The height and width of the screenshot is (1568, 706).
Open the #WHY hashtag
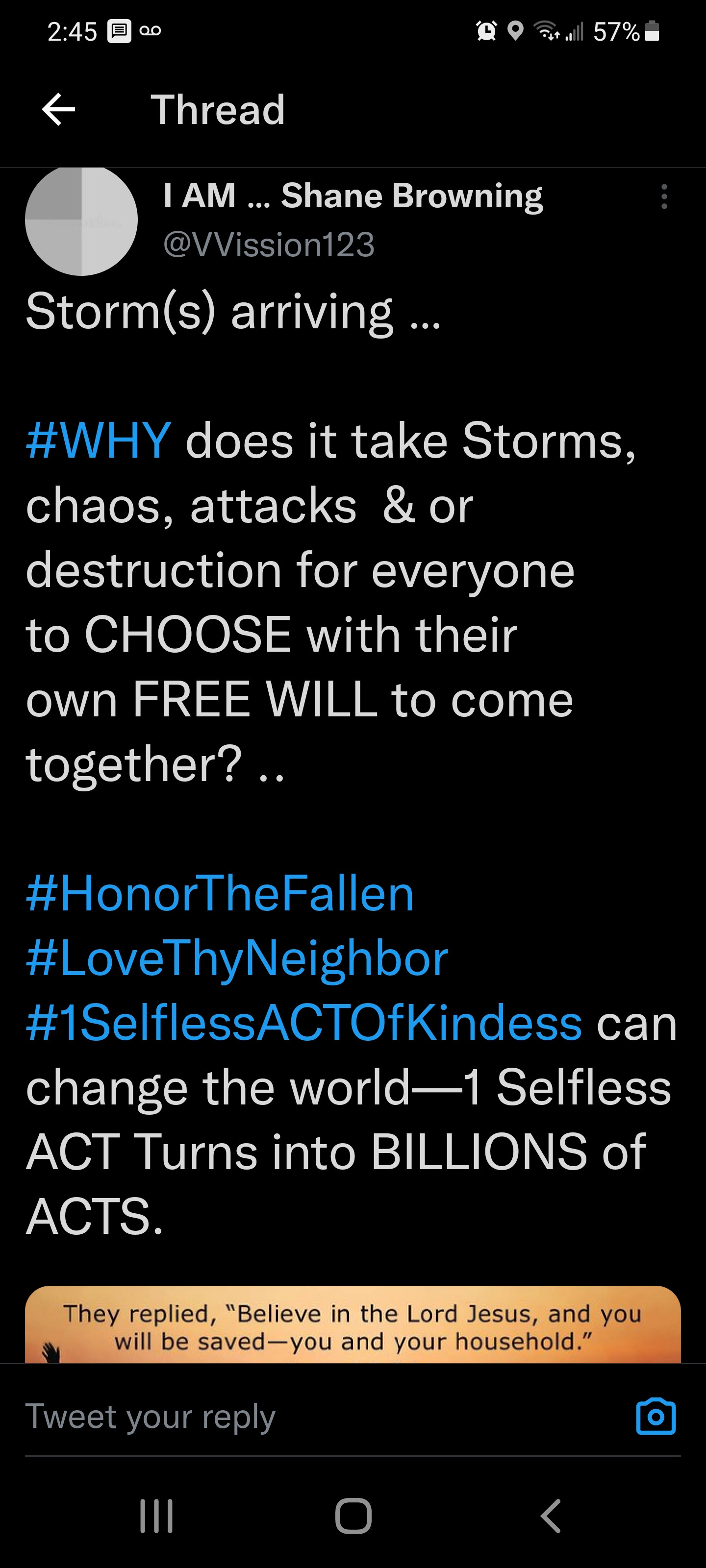tap(99, 440)
